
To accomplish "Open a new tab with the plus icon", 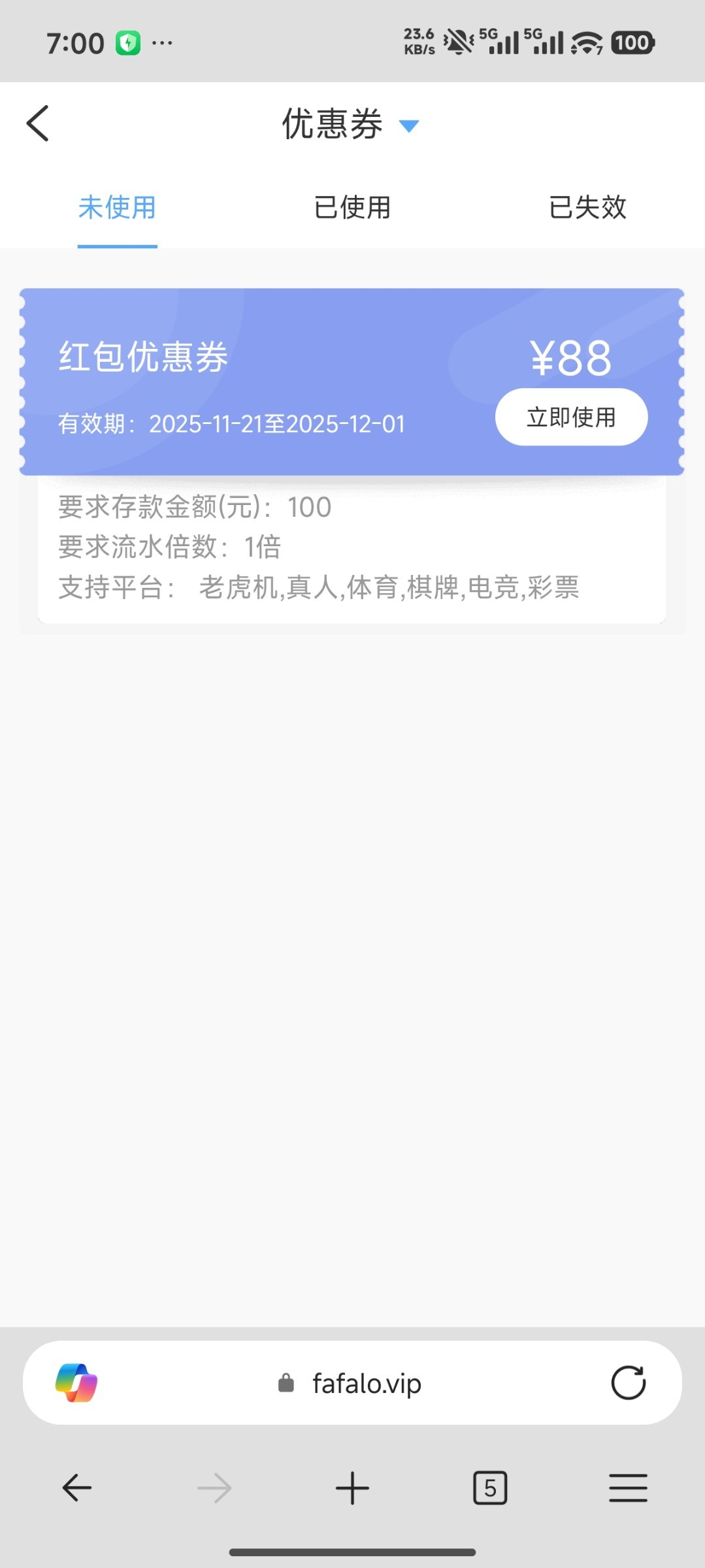I will [352, 1488].
